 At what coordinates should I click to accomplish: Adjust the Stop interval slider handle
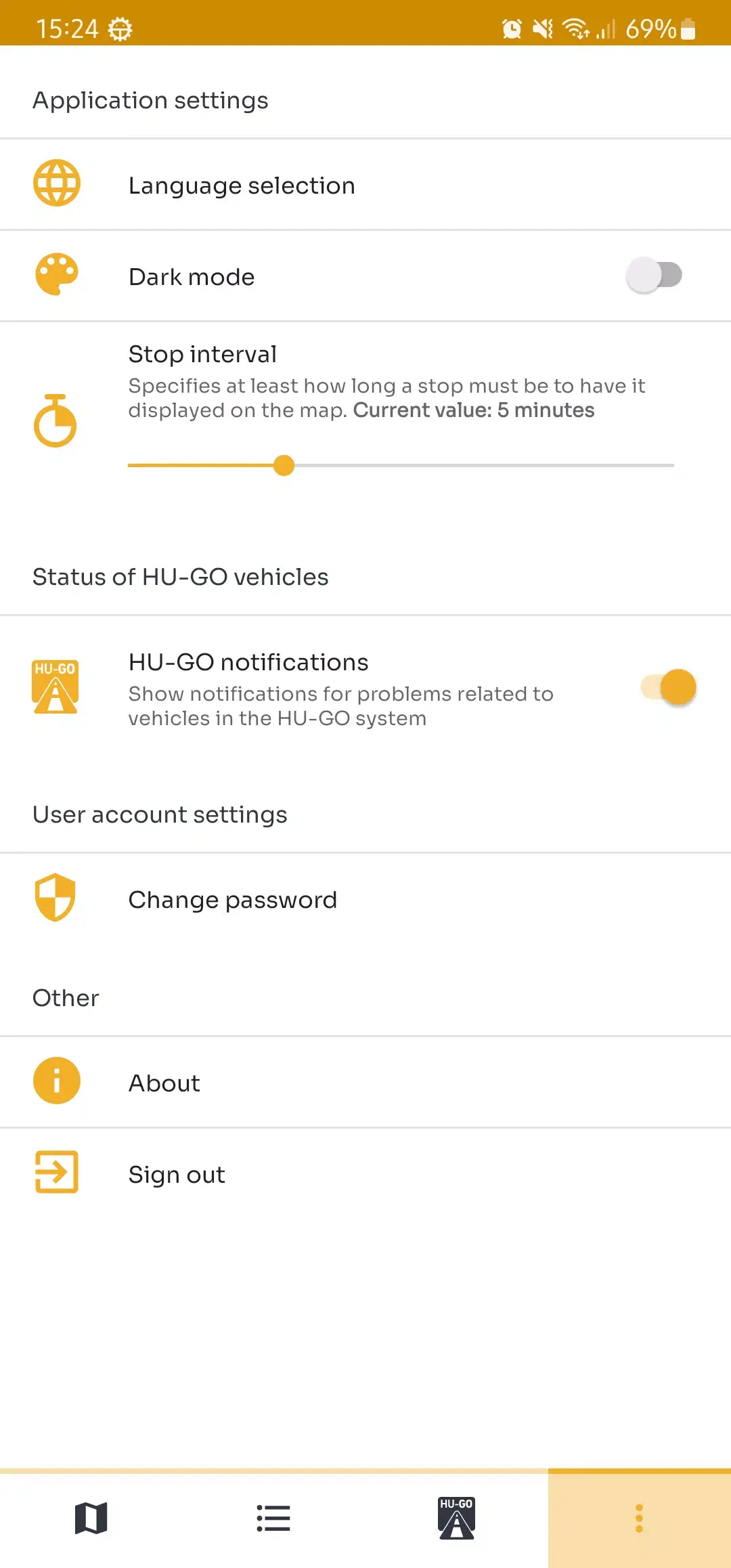(x=284, y=465)
